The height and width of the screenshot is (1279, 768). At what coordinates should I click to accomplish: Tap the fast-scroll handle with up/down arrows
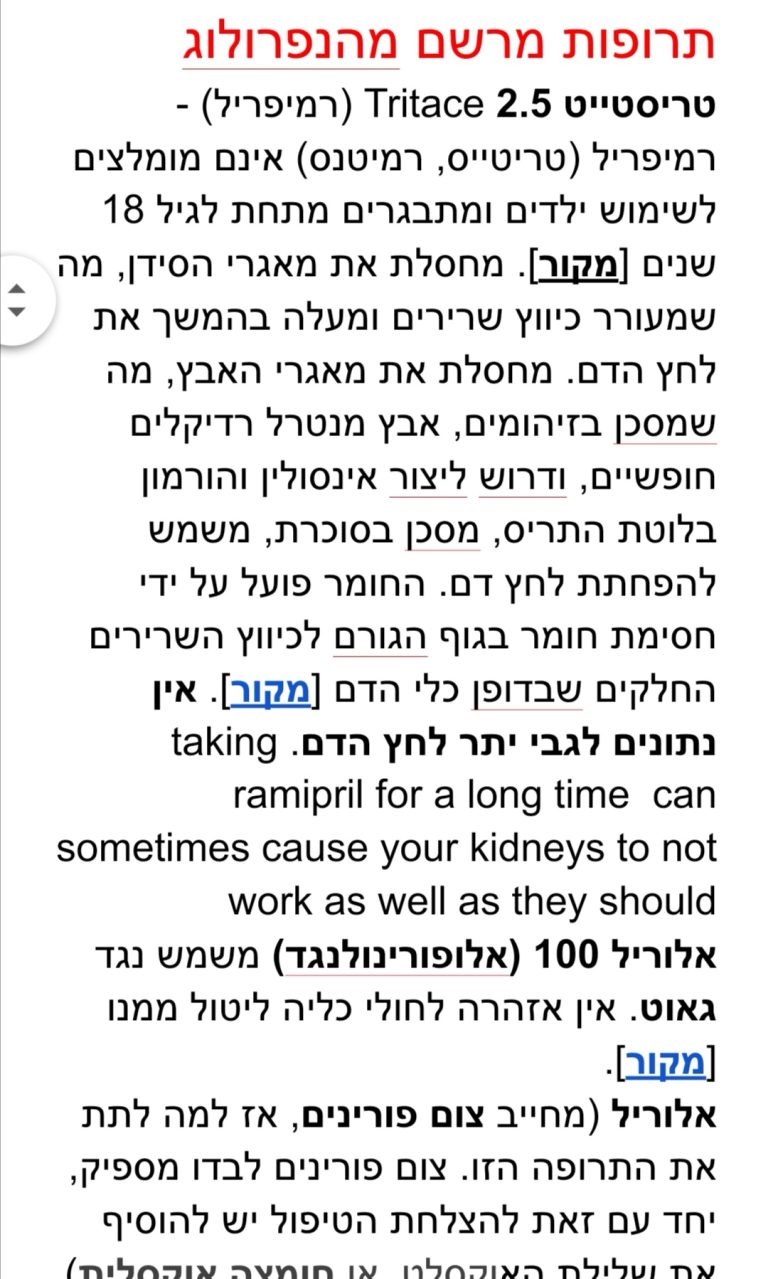[17, 298]
